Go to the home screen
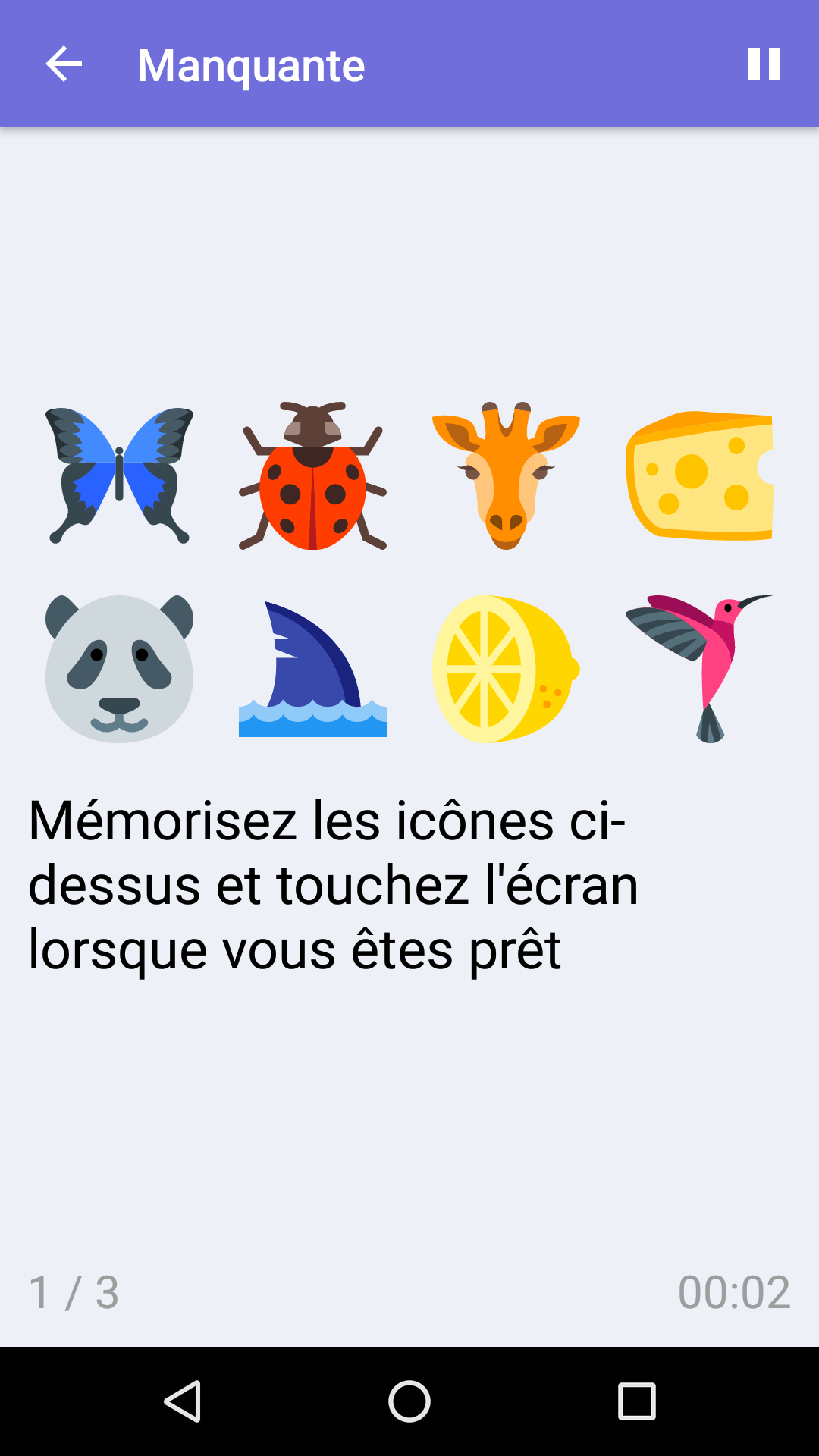The width and height of the screenshot is (819, 1456). 409,1401
